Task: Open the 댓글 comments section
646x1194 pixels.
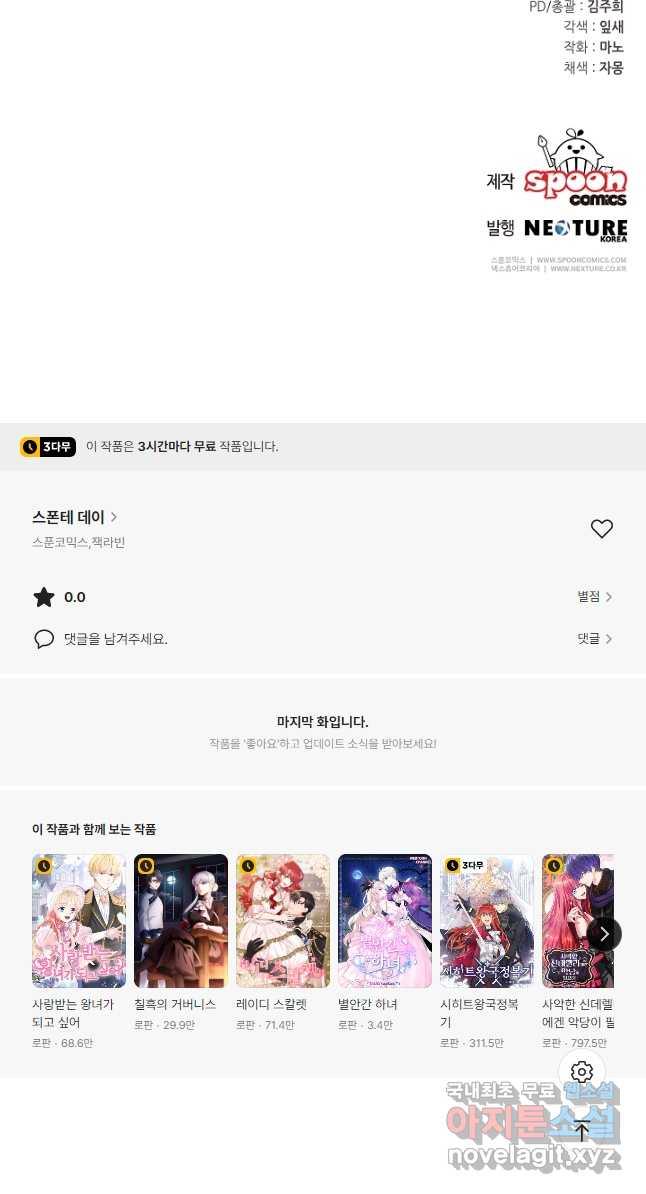Action: [594, 638]
